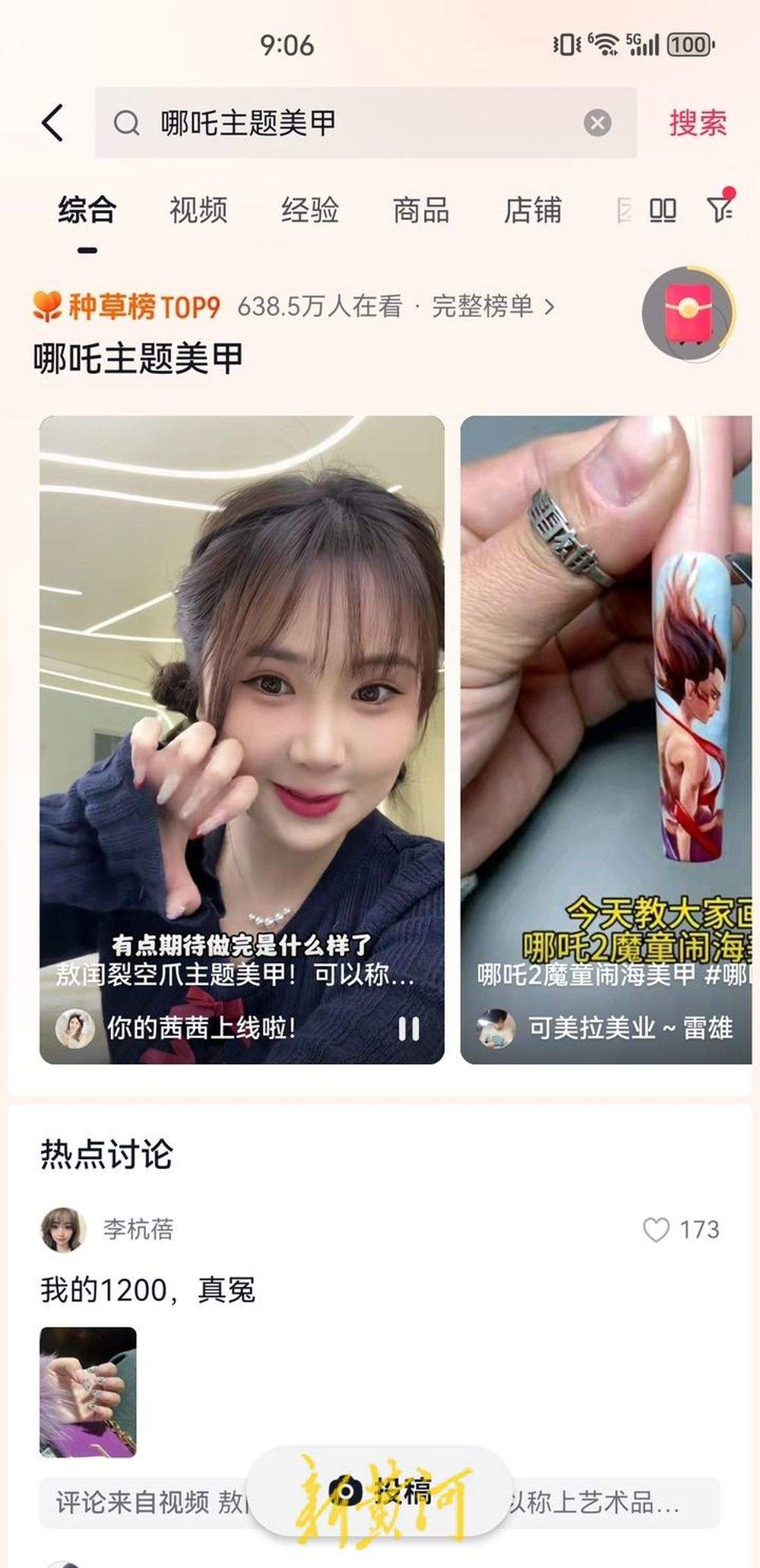Image resolution: width=760 pixels, height=1568 pixels.
Task: Switch layout using the double-column grid icon
Action: [x=663, y=211]
